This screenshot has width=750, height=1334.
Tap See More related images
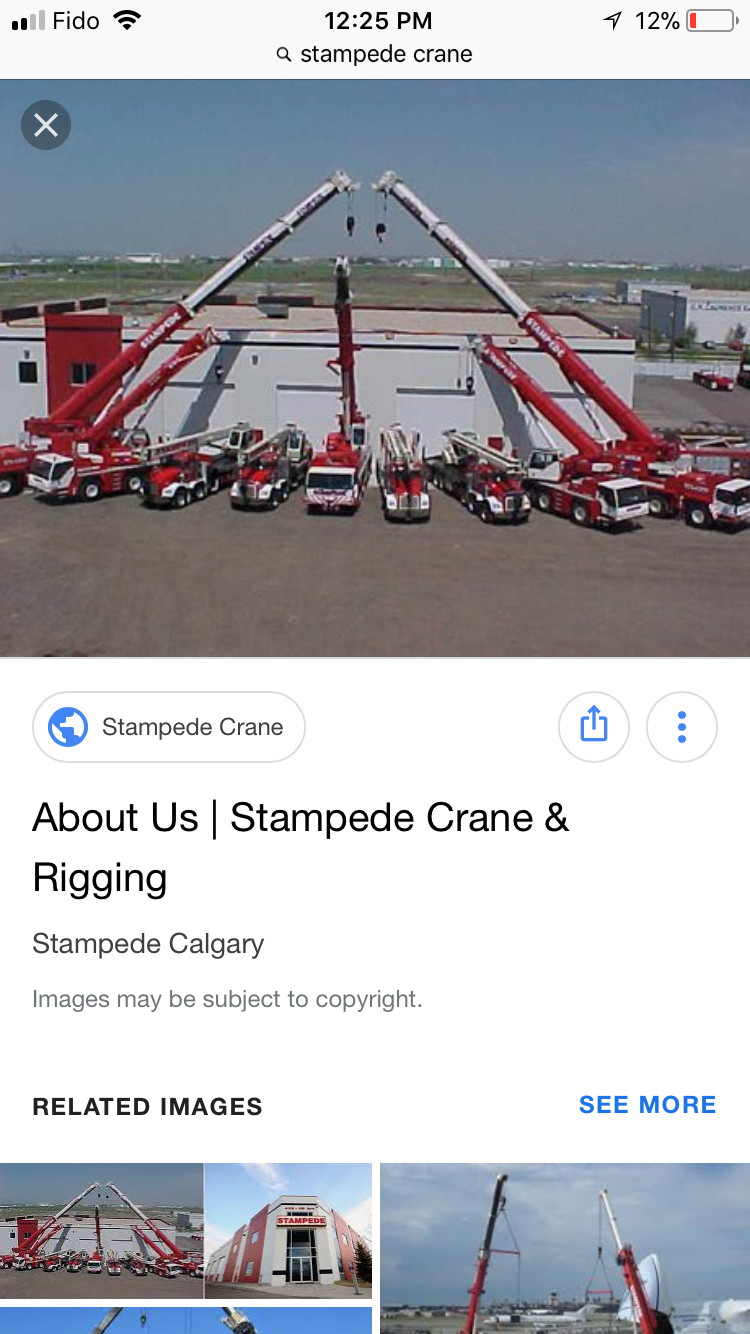pos(647,1105)
